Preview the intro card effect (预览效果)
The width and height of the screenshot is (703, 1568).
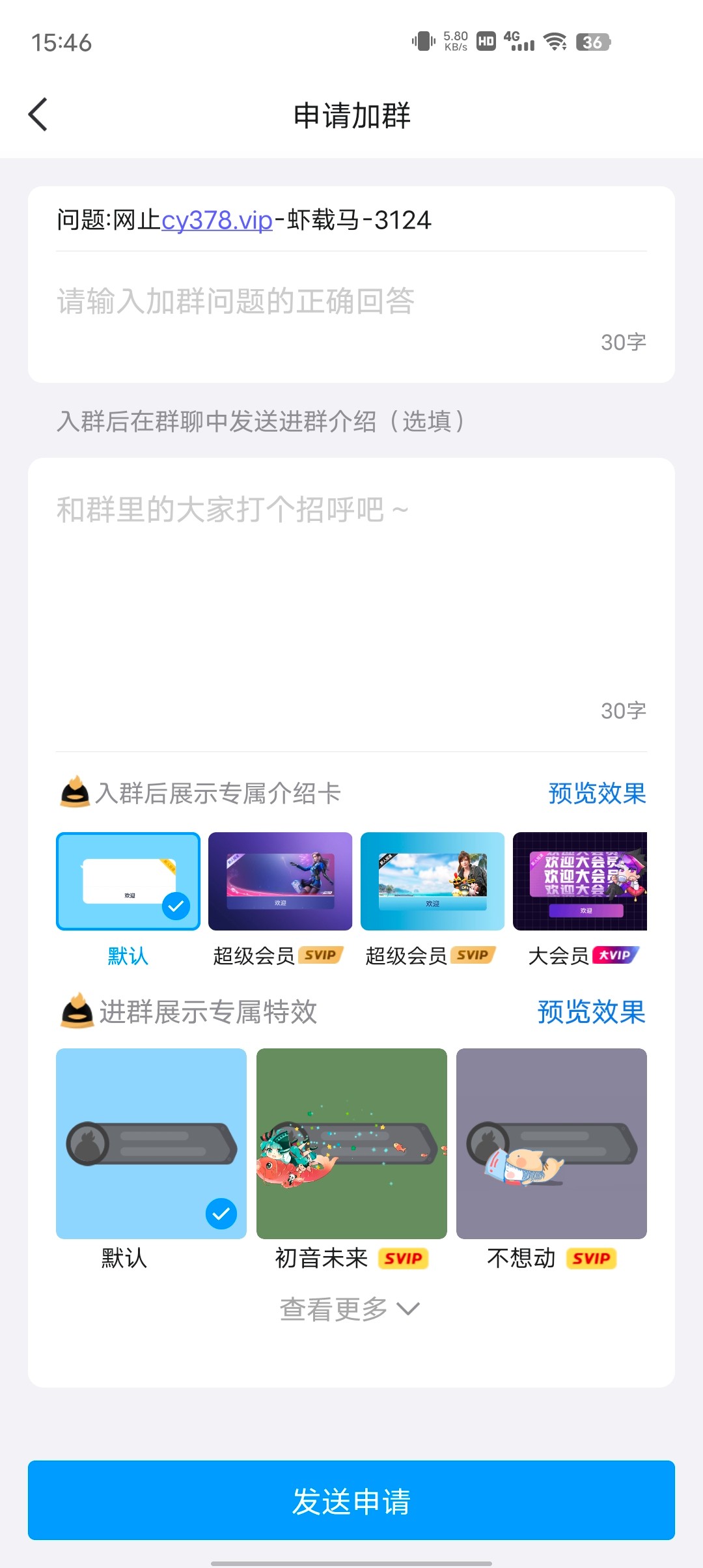(597, 794)
